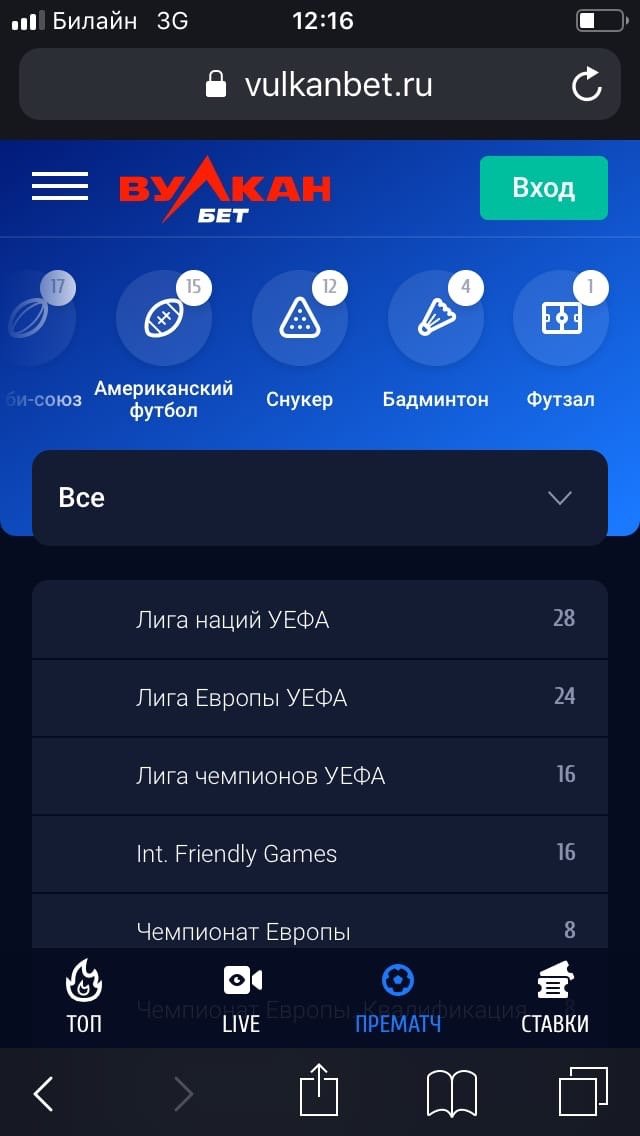
Task: Switch to the ТОП tab
Action: tap(84, 995)
